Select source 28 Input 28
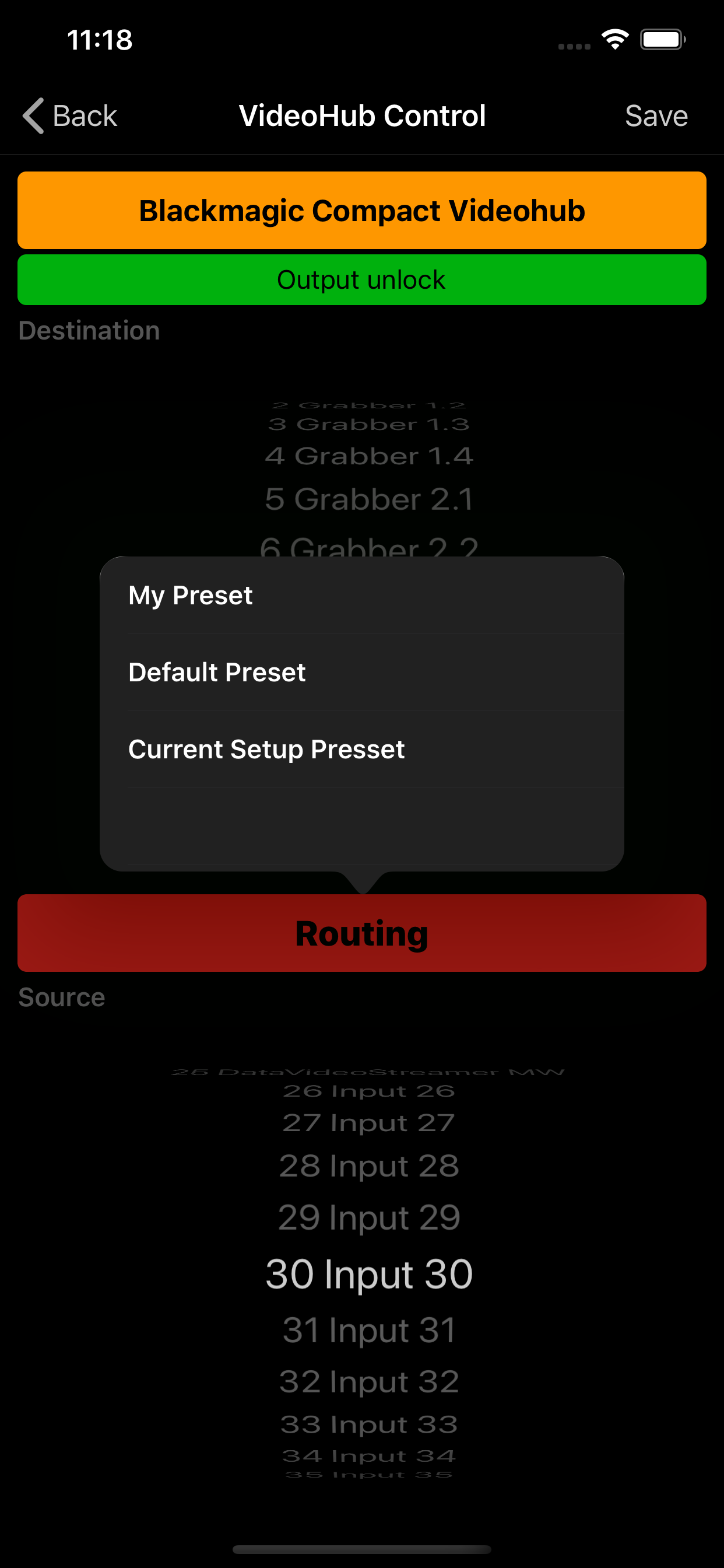The height and width of the screenshot is (1568, 724). pos(368,1166)
